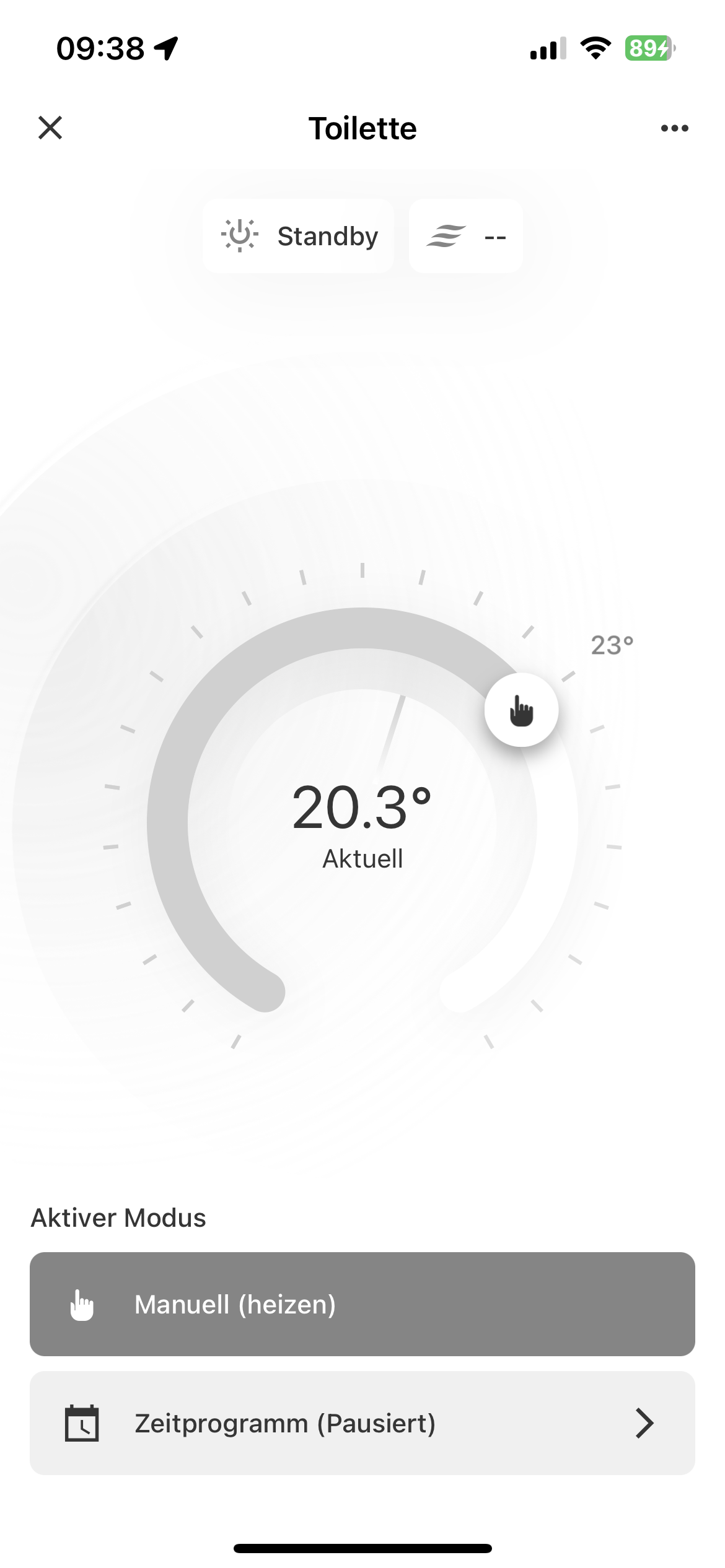The height and width of the screenshot is (1568, 725).
Task: Close the Toilette thermostat screen
Action: pos(50,128)
